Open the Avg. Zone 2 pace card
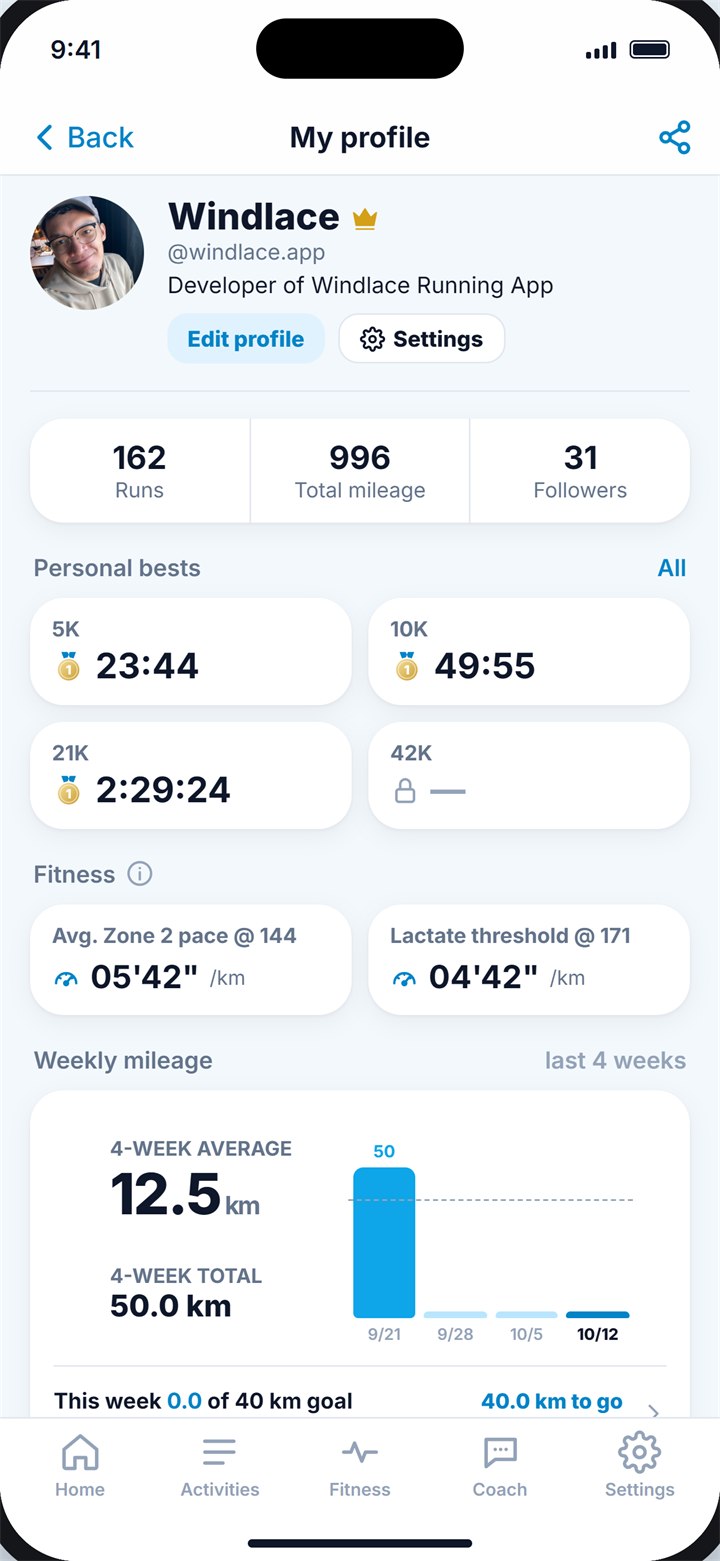 191,960
